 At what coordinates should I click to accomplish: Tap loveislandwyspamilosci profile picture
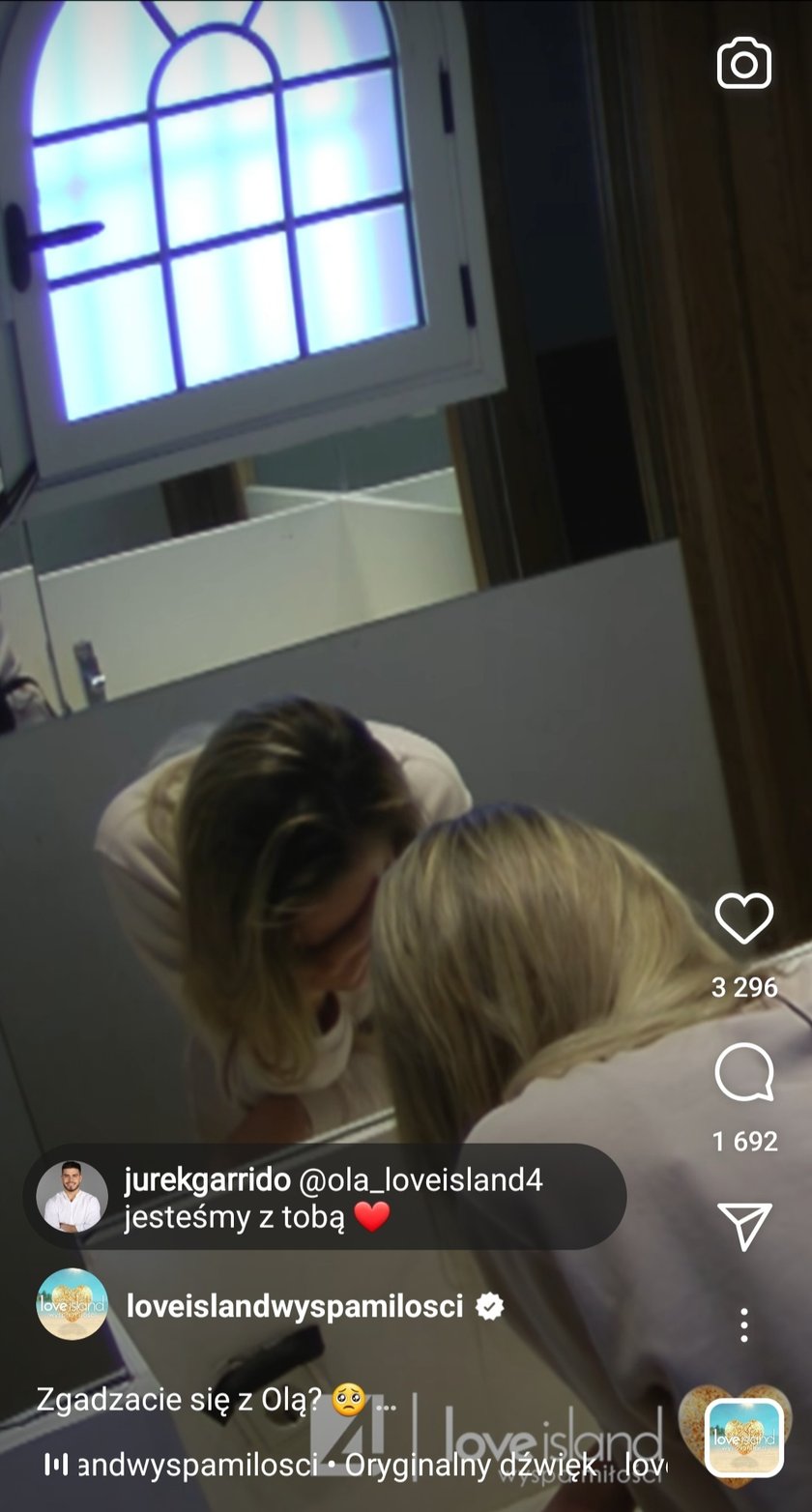click(72, 1304)
